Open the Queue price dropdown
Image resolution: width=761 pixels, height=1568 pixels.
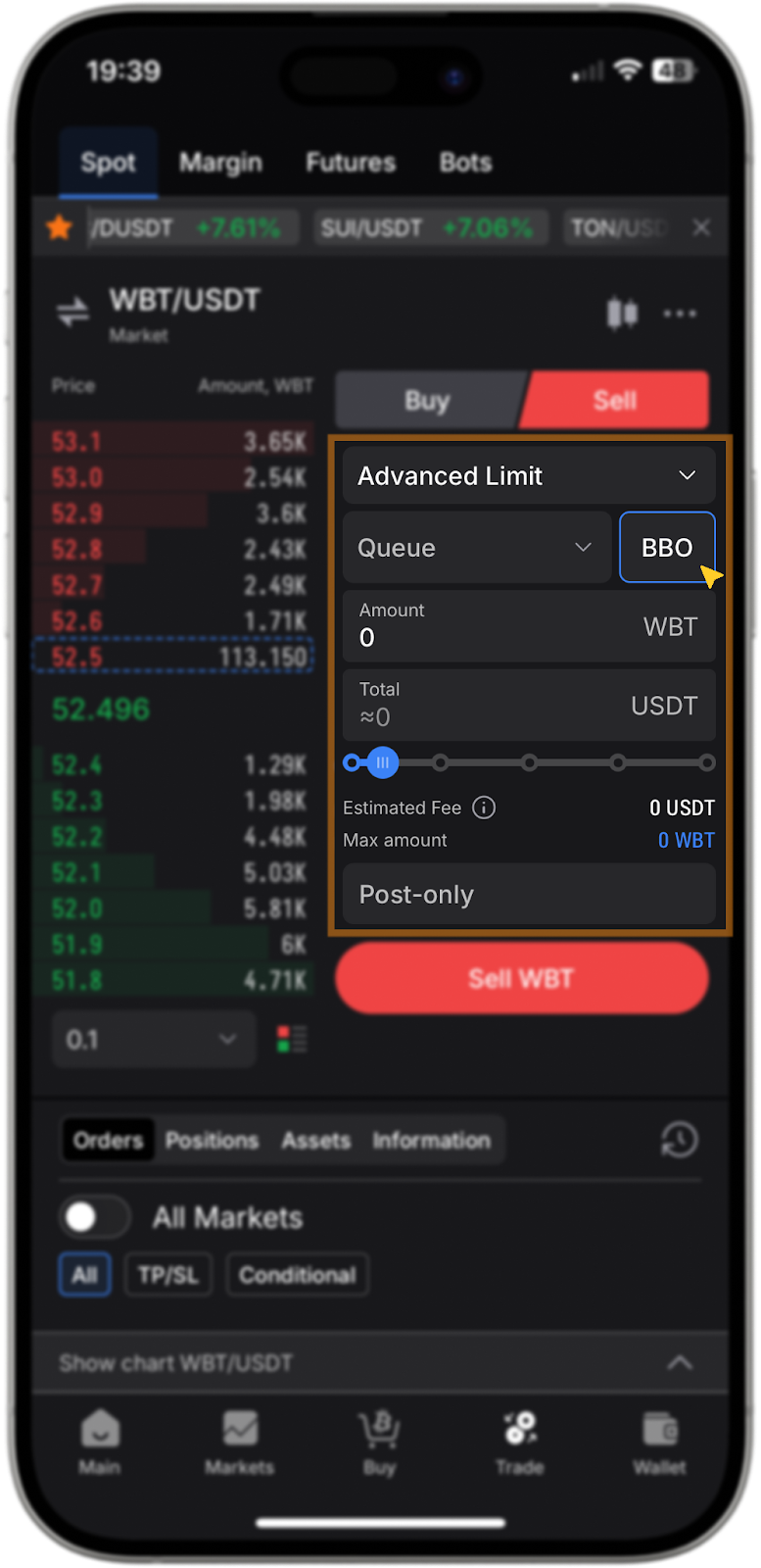click(x=477, y=548)
